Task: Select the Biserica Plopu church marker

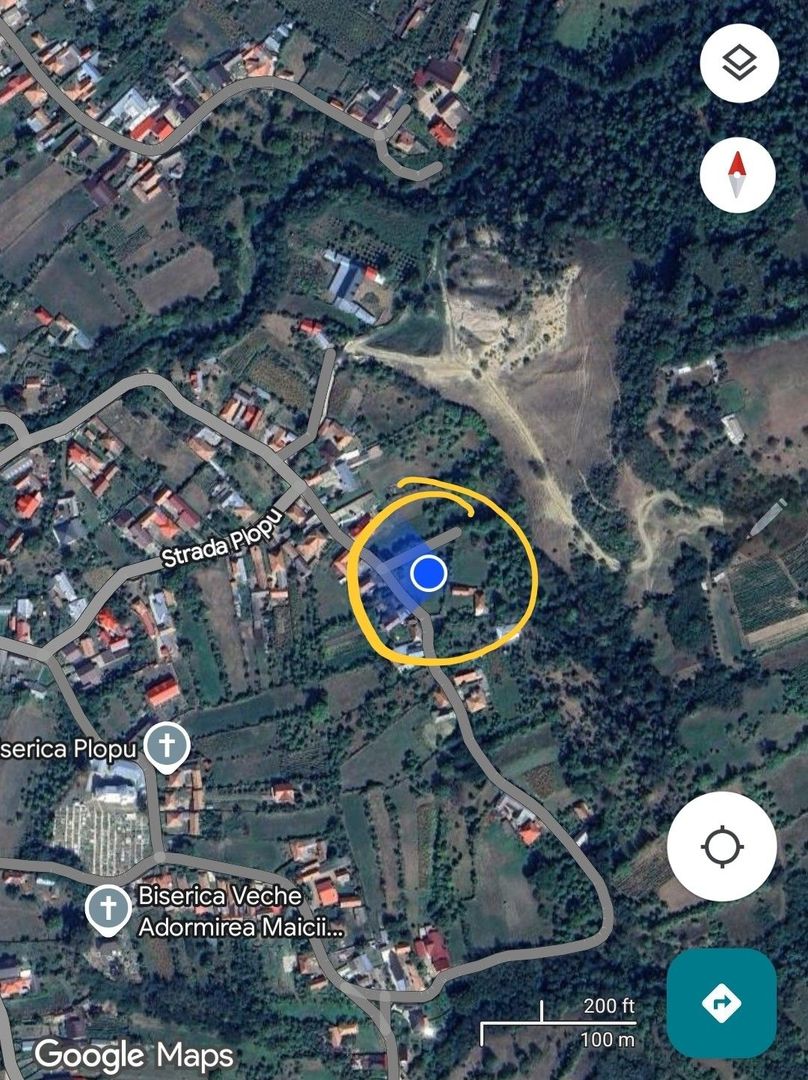Action: click(x=167, y=746)
